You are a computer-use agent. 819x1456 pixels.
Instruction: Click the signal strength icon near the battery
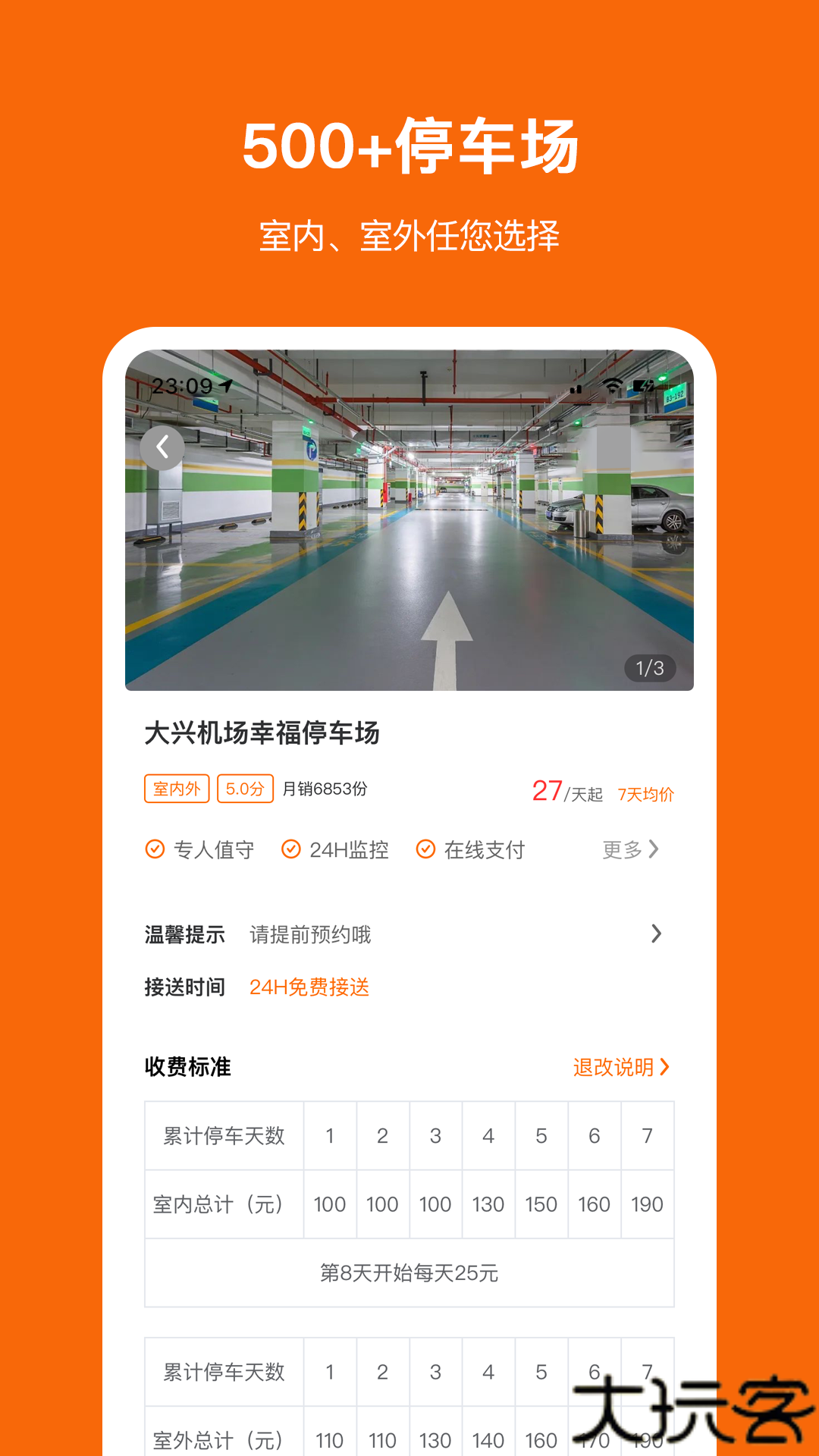pos(576,388)
